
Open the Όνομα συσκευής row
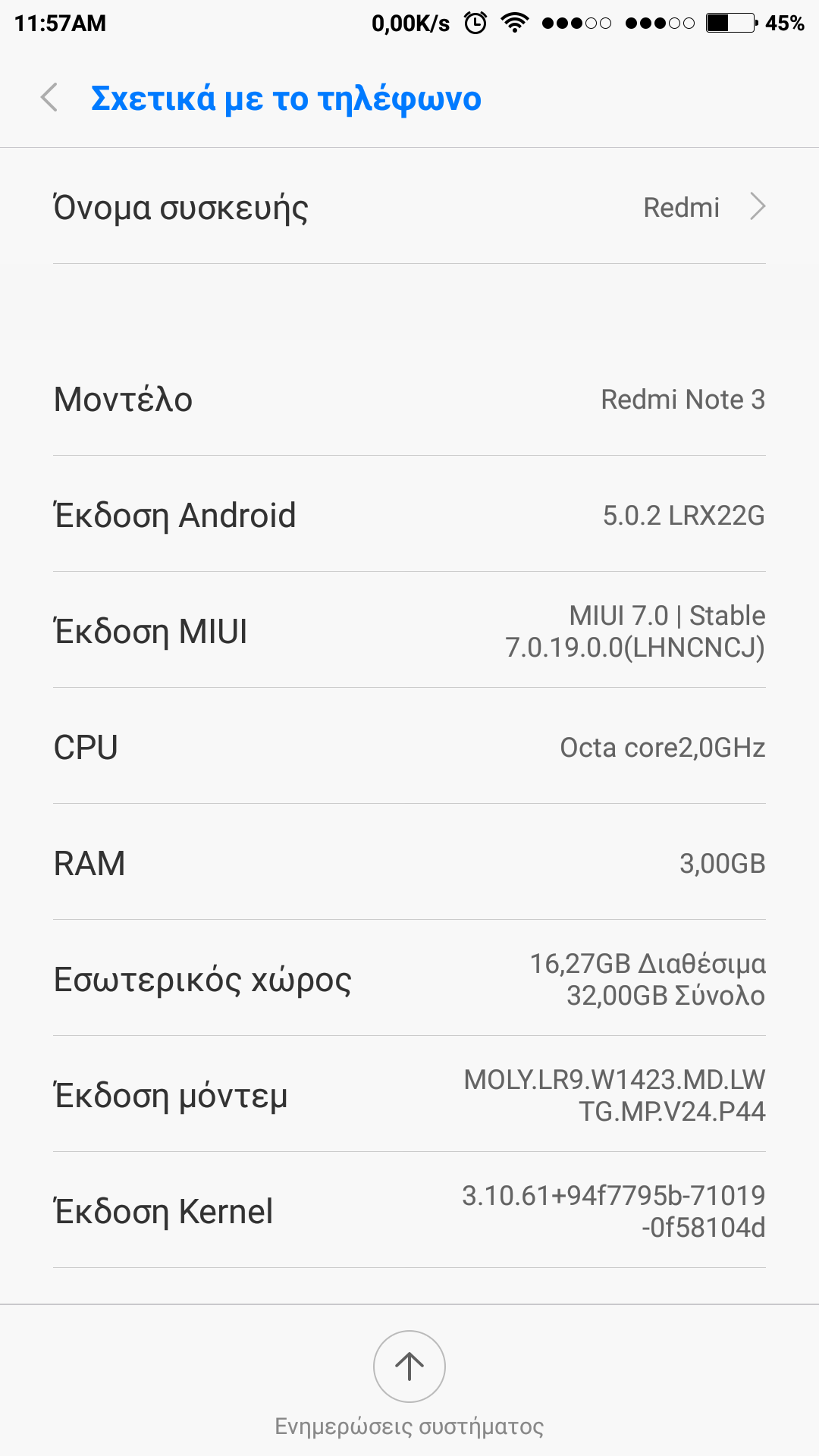coord(409,207)
